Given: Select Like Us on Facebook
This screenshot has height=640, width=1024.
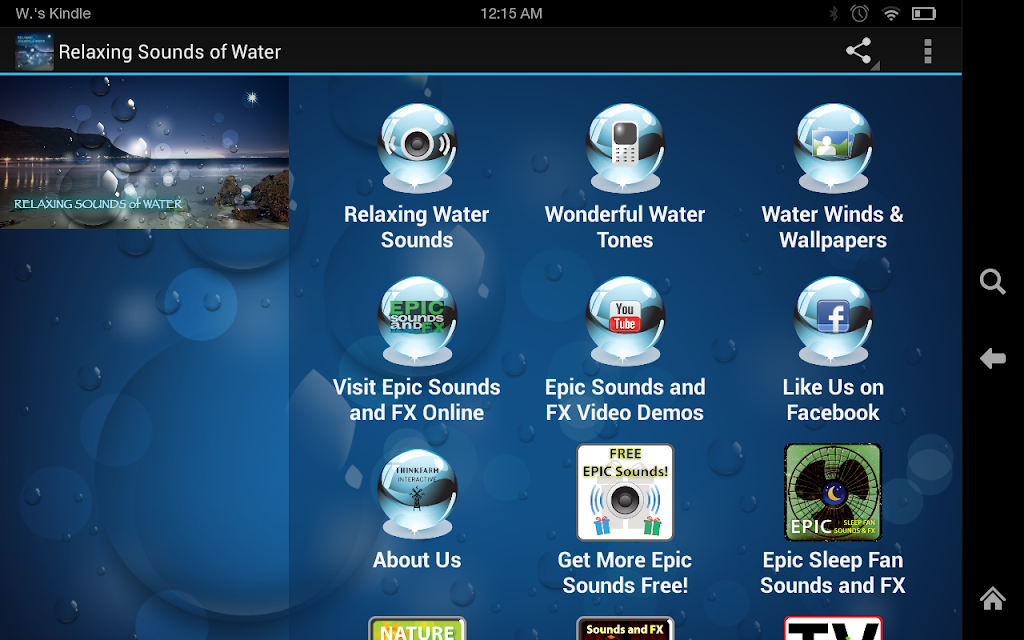Looking at the screenshot, I should pos(833,349).
